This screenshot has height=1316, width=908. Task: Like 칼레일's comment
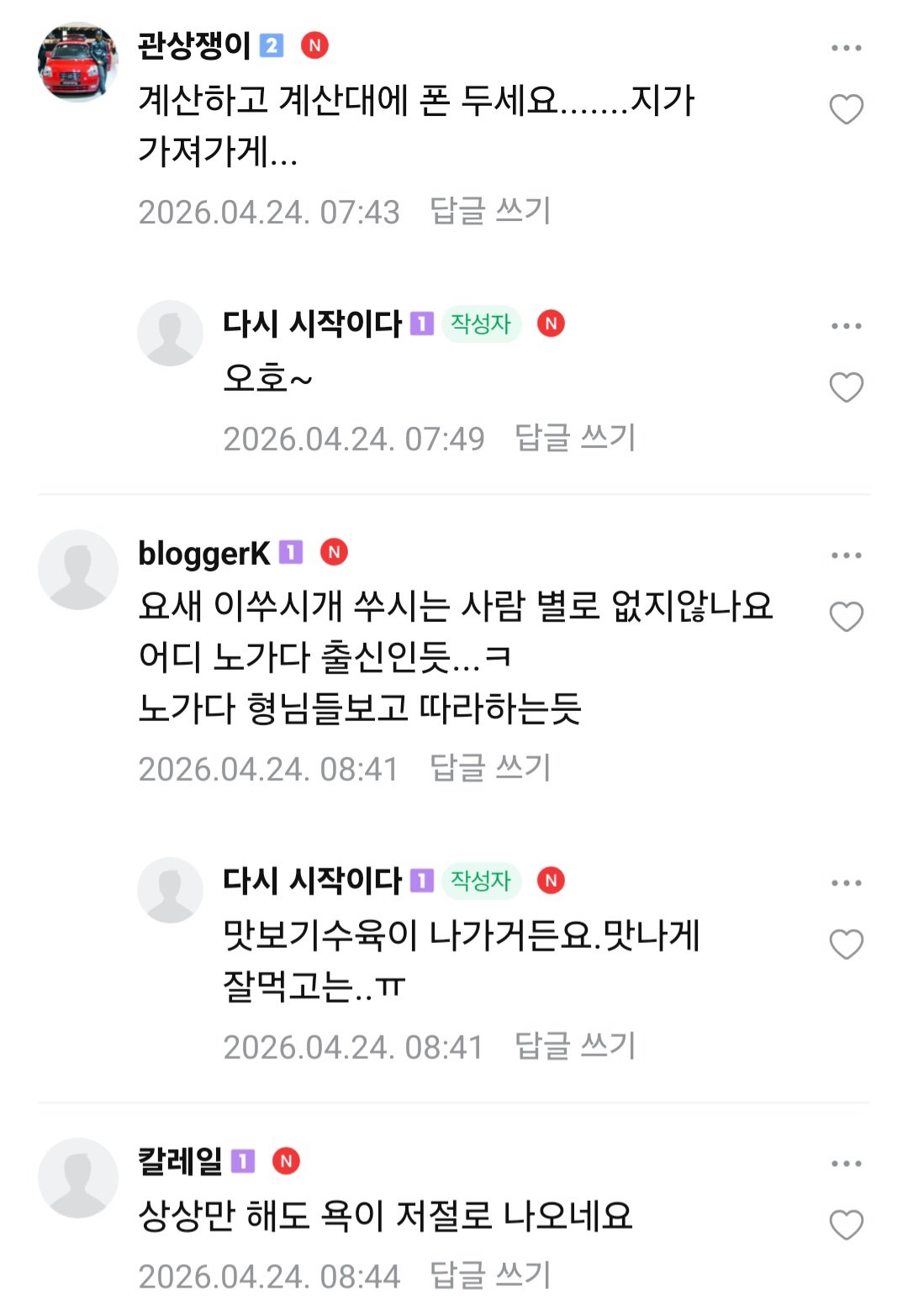coord(846,1225)
